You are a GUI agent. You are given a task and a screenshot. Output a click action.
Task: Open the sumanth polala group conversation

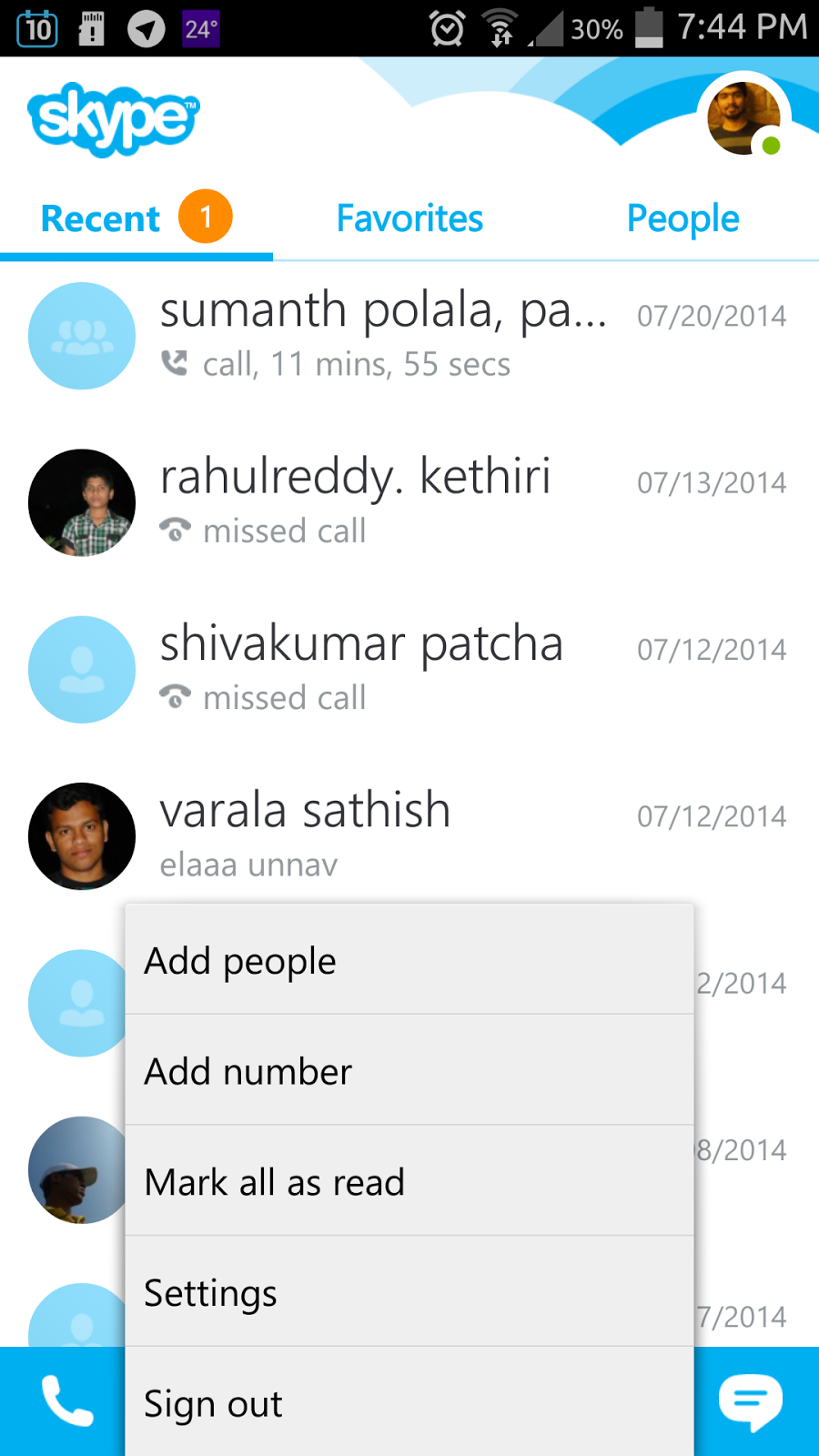tap(382, 335)
